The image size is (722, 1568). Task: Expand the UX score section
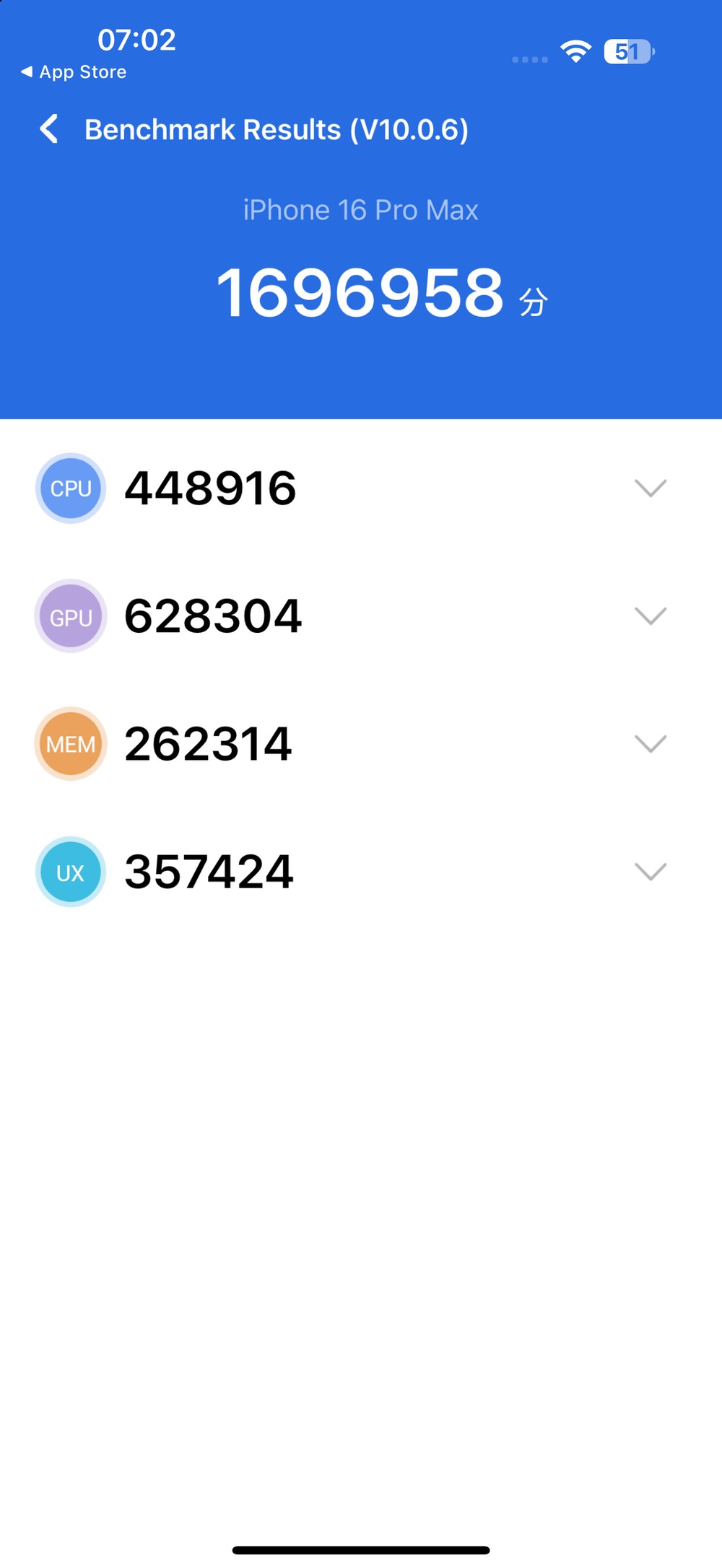[650, 872]
